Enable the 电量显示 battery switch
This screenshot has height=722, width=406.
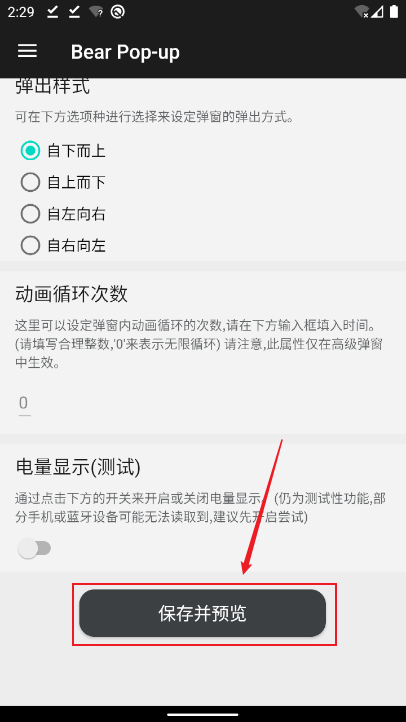35,548
